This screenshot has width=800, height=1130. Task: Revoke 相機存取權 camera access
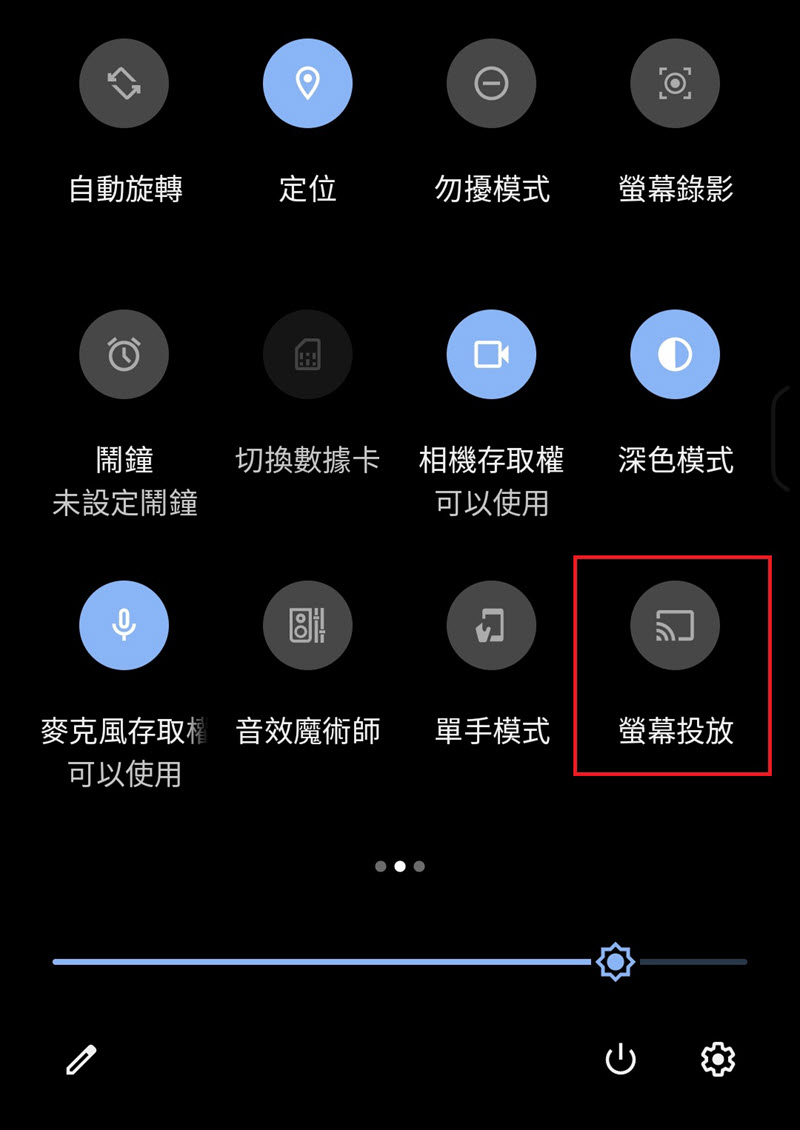pyautogui.click(x=491, y=354)
